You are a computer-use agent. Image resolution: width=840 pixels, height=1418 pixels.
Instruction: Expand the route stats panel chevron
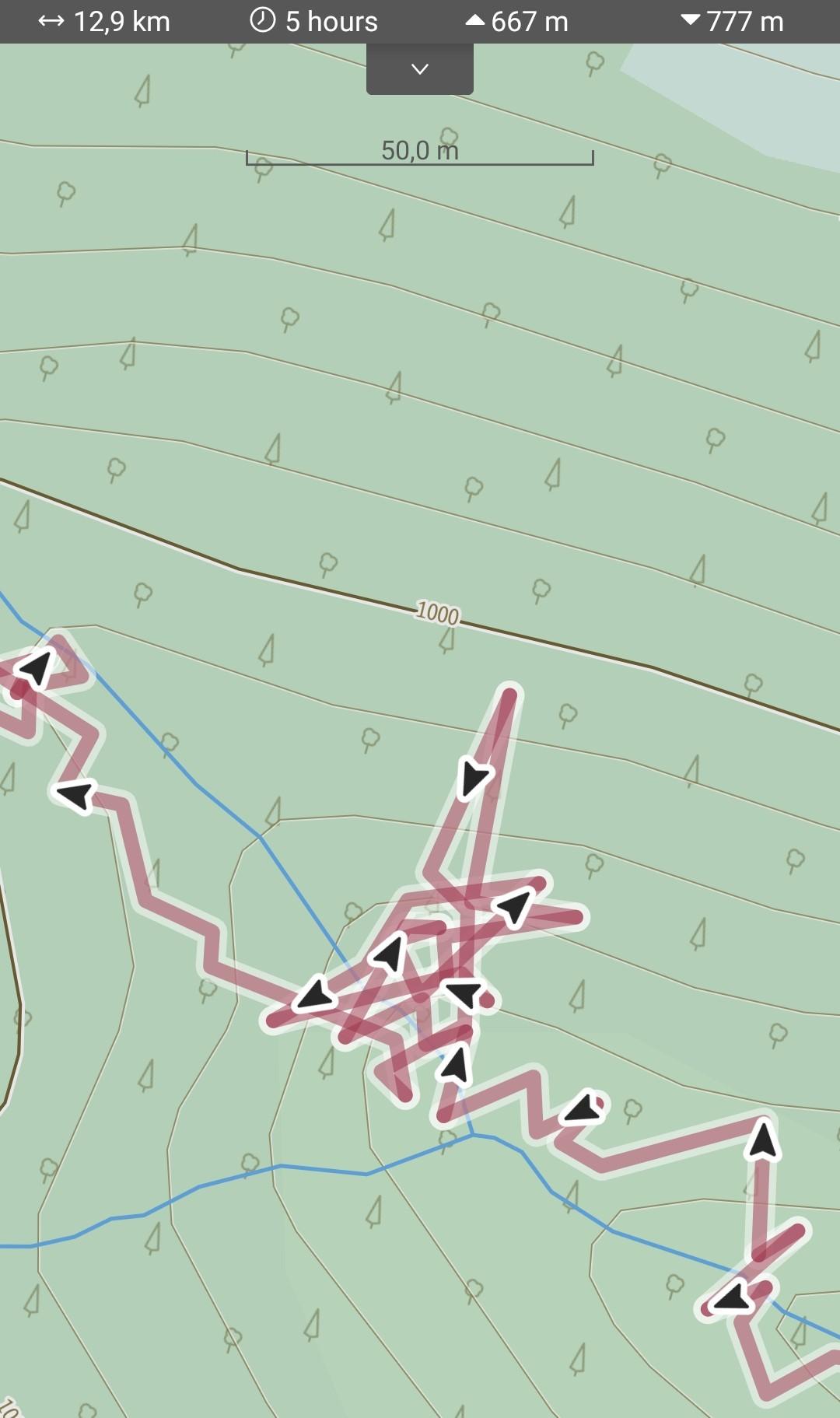(x=420, y=69)
